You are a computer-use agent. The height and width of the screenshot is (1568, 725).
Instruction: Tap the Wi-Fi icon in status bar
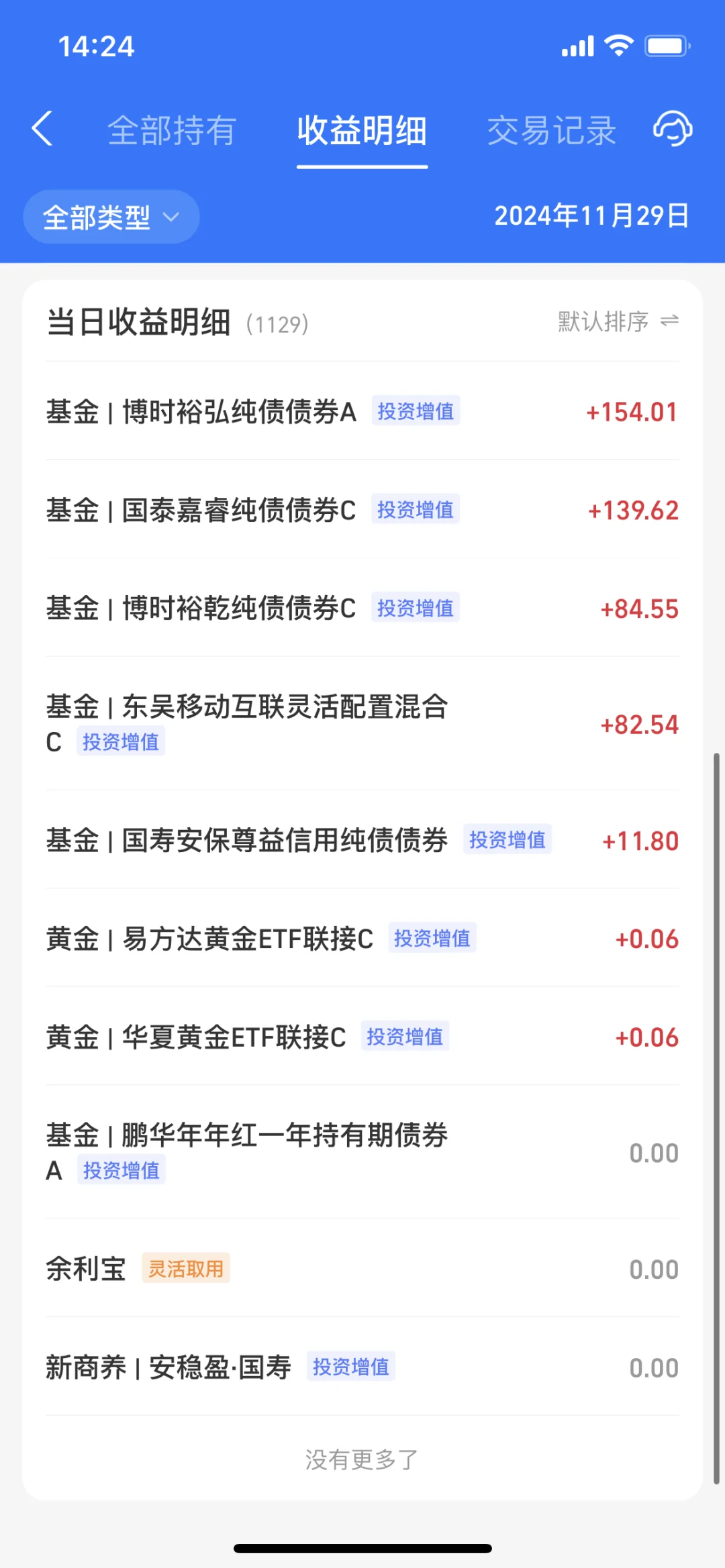pos(618,44)
